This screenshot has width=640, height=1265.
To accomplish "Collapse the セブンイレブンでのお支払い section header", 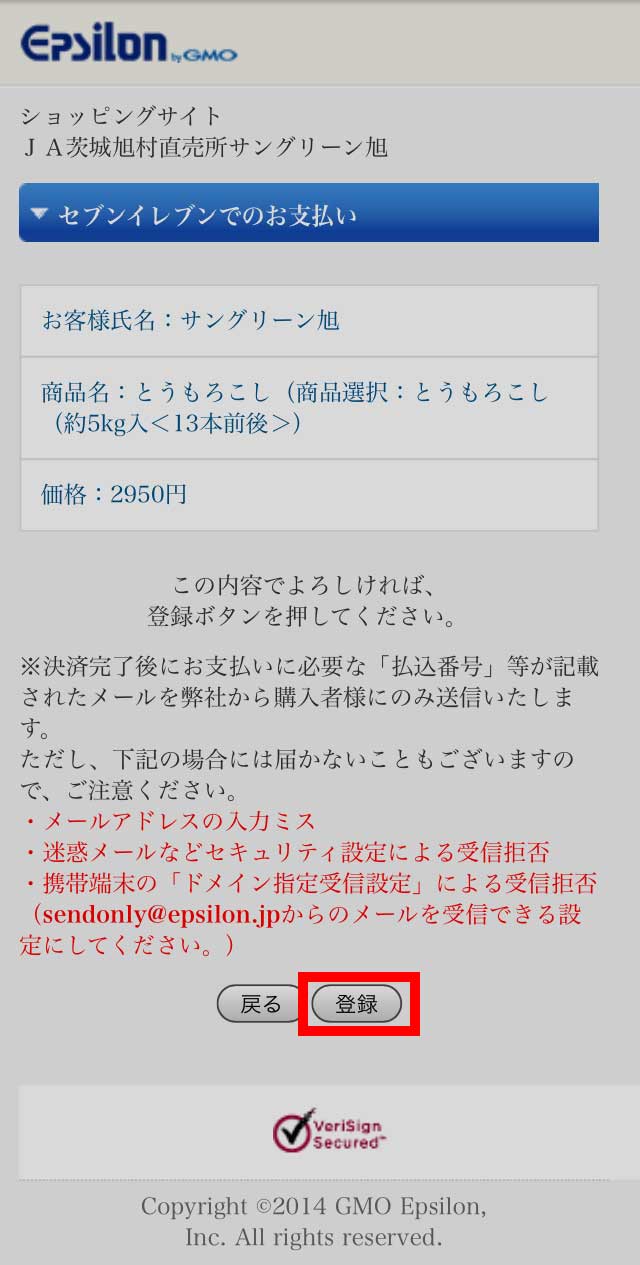I will [308, 213].
